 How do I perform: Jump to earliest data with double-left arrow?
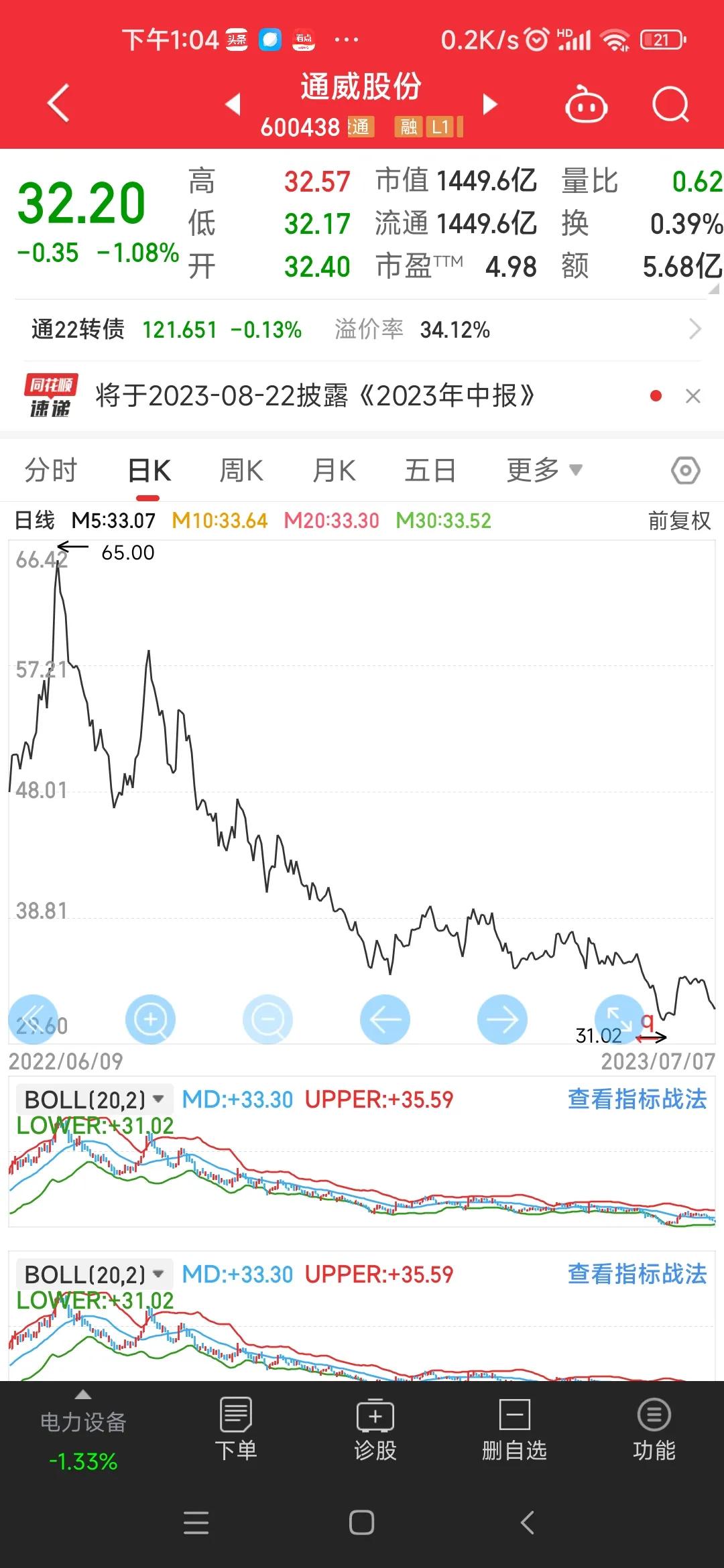(x=34, y=1019)
